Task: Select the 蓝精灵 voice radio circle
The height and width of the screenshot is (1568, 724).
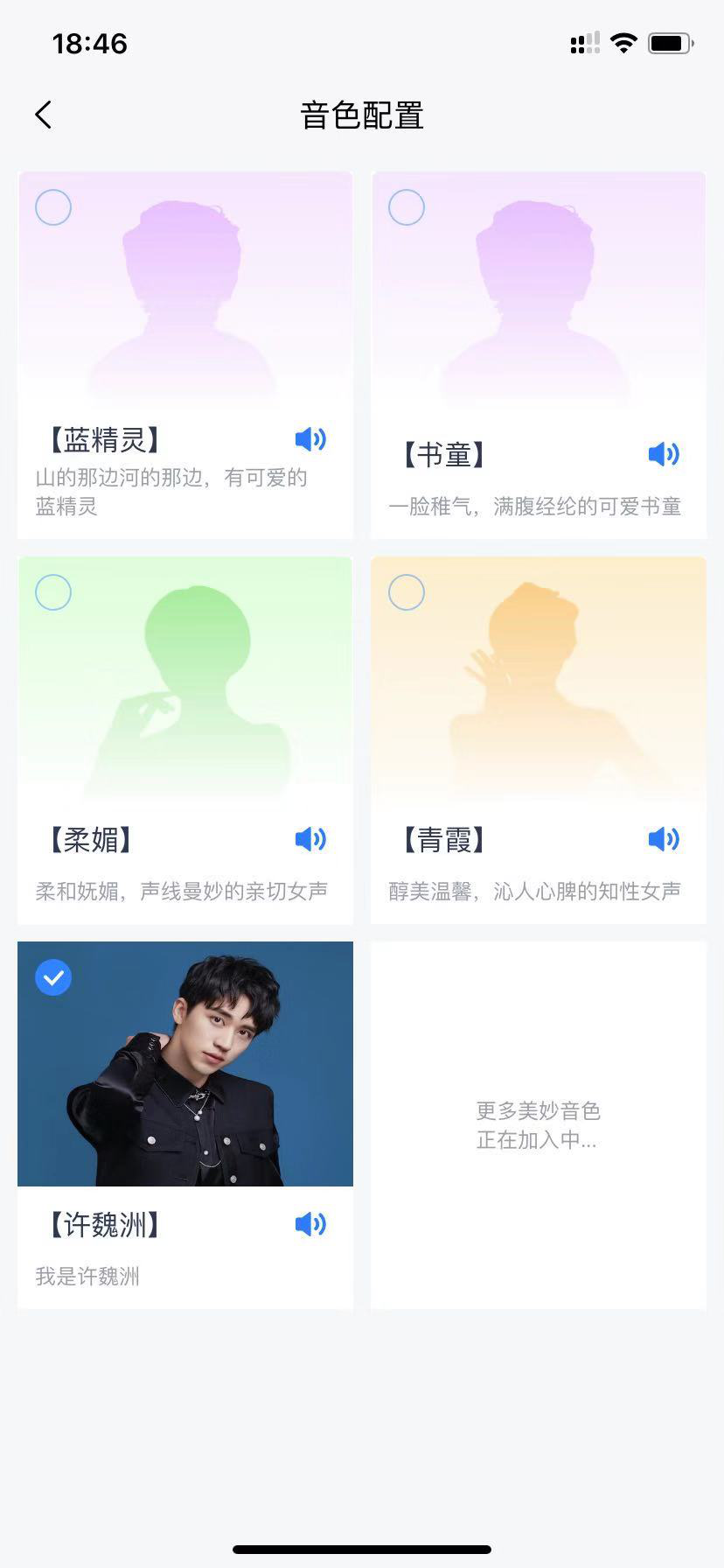Action: [x=52, y=207]
